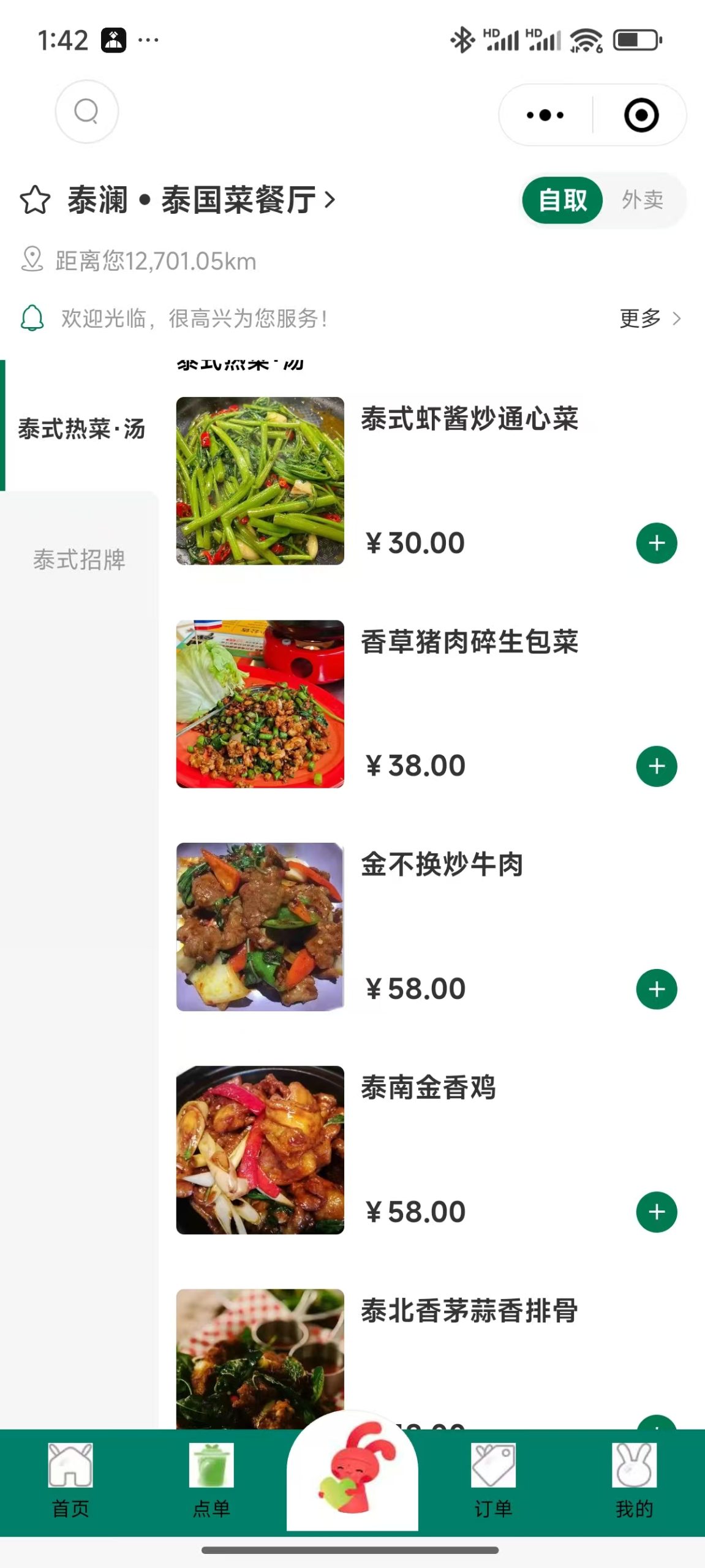Tap 更多 to see more notices
The width and height of the screenshot is (705, 1568).
(x=650, y=318)
